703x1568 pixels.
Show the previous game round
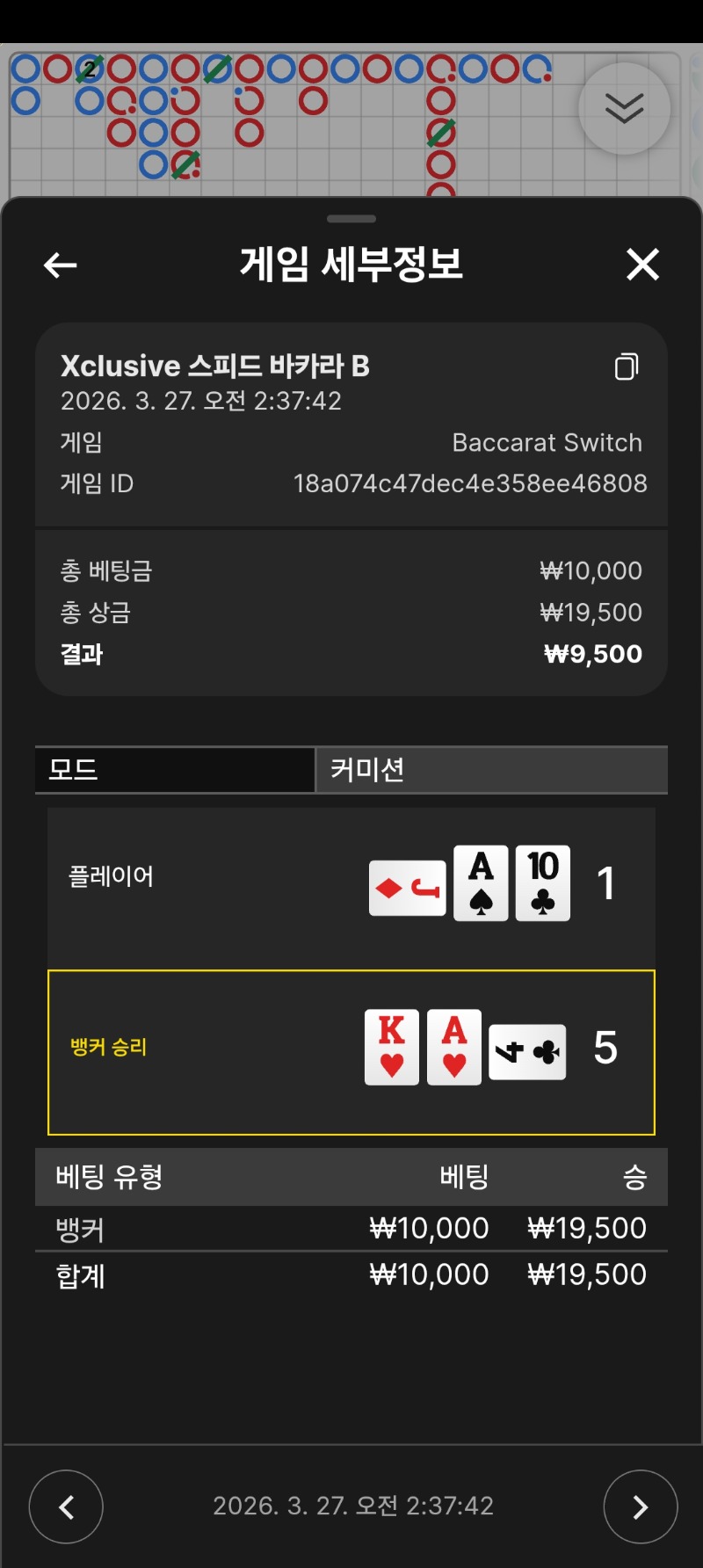(66, 1506)
